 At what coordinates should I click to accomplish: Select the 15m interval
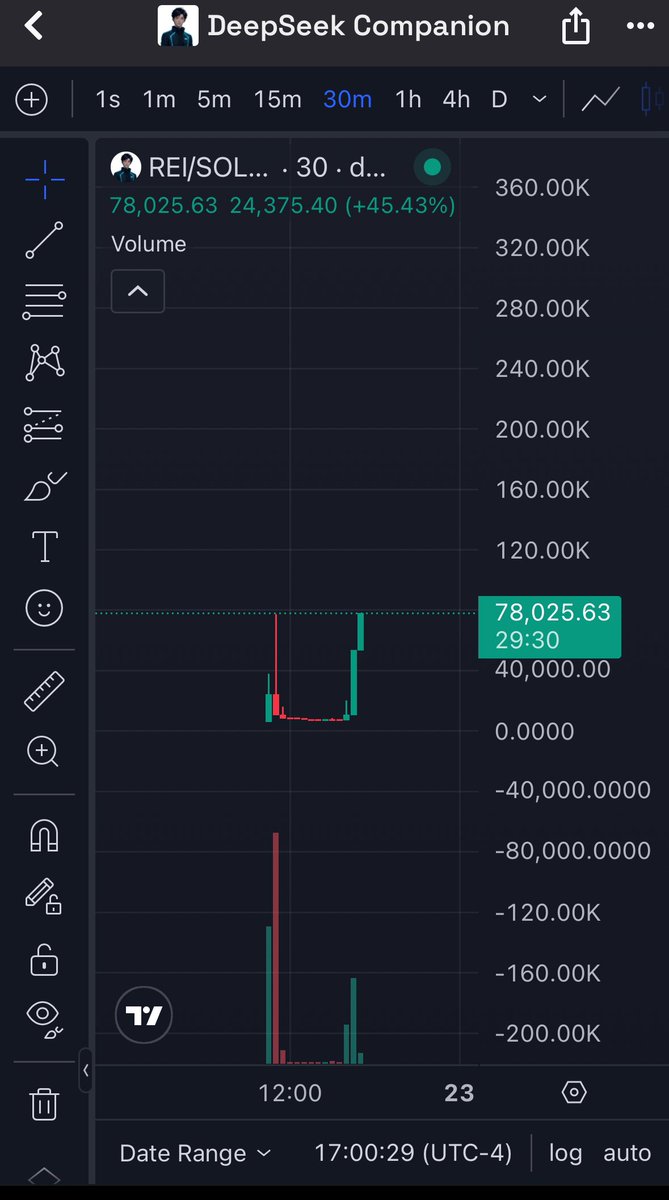(277, 100)
